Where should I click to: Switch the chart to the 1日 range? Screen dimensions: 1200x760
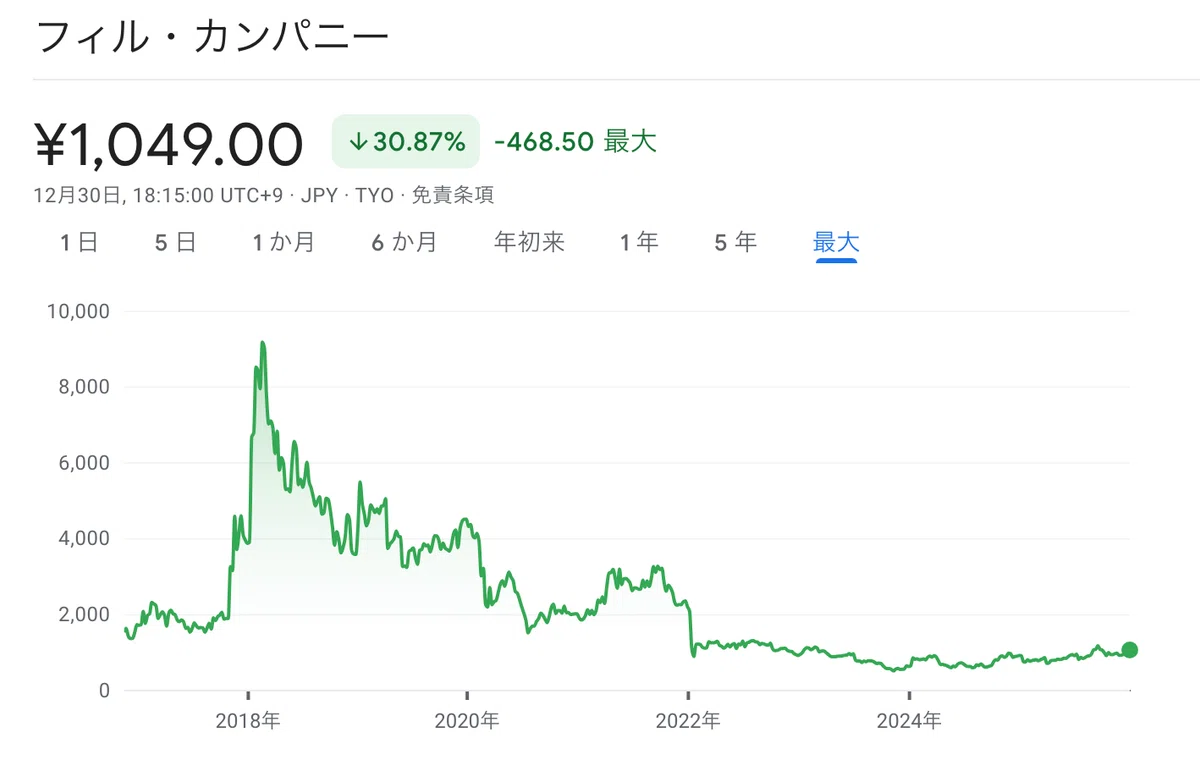79,242
